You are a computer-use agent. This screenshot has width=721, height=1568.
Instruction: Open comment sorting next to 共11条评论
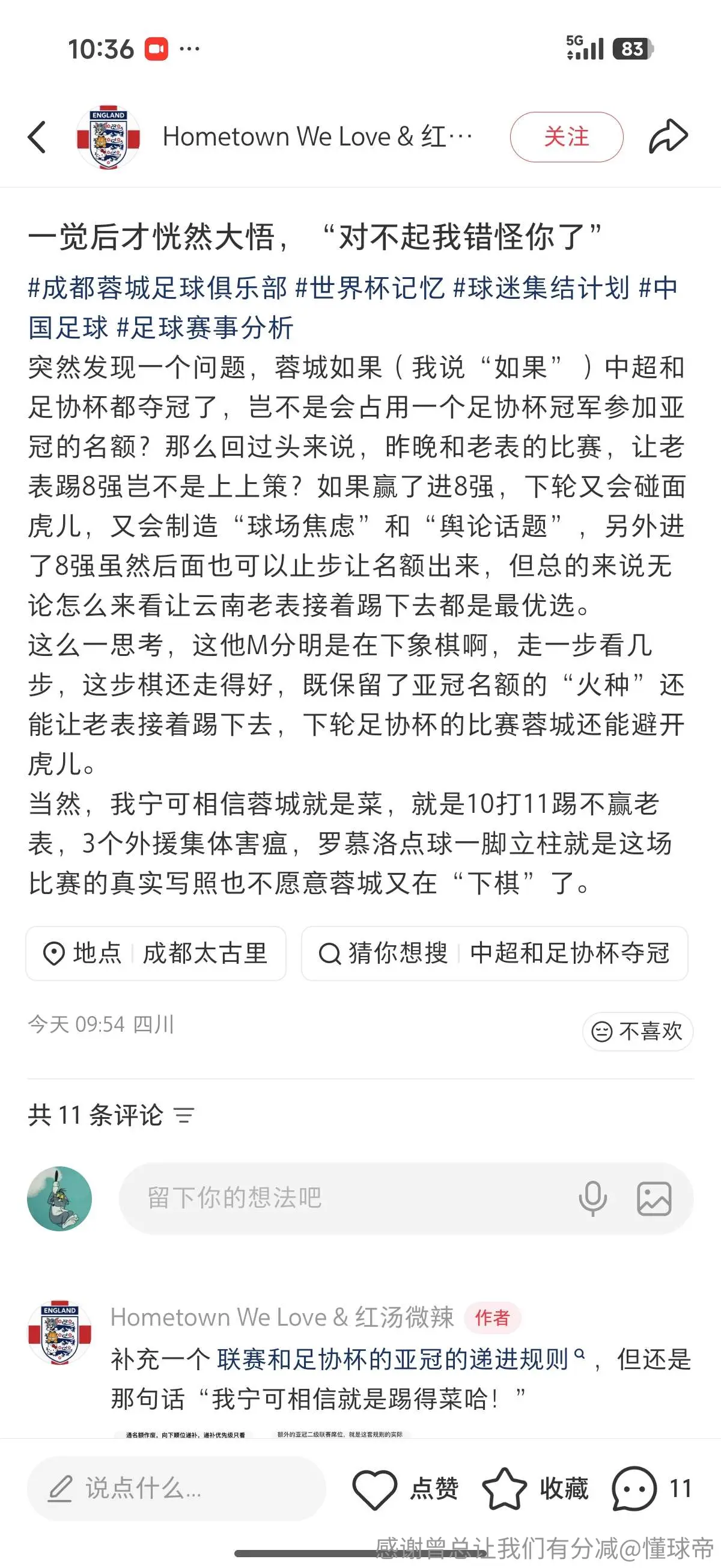click(184, 1115)
